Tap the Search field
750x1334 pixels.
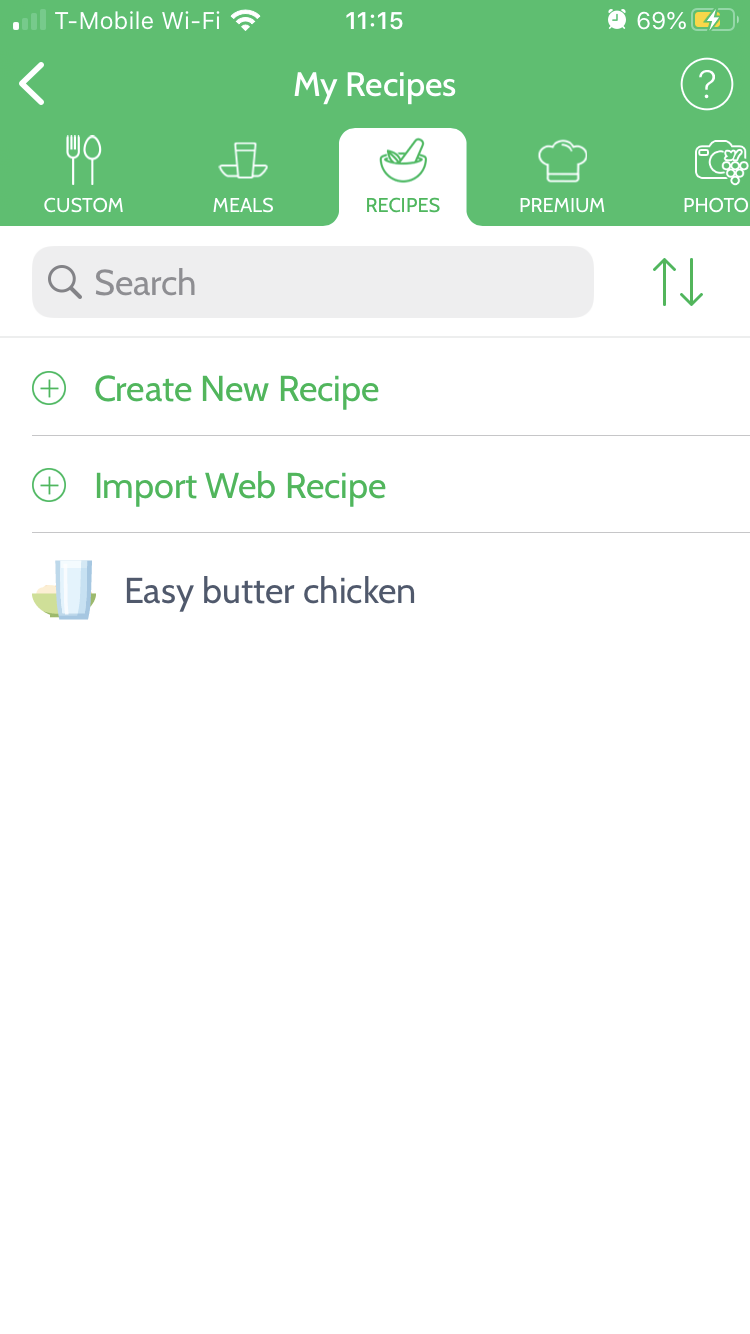click(x=313, y=282)
